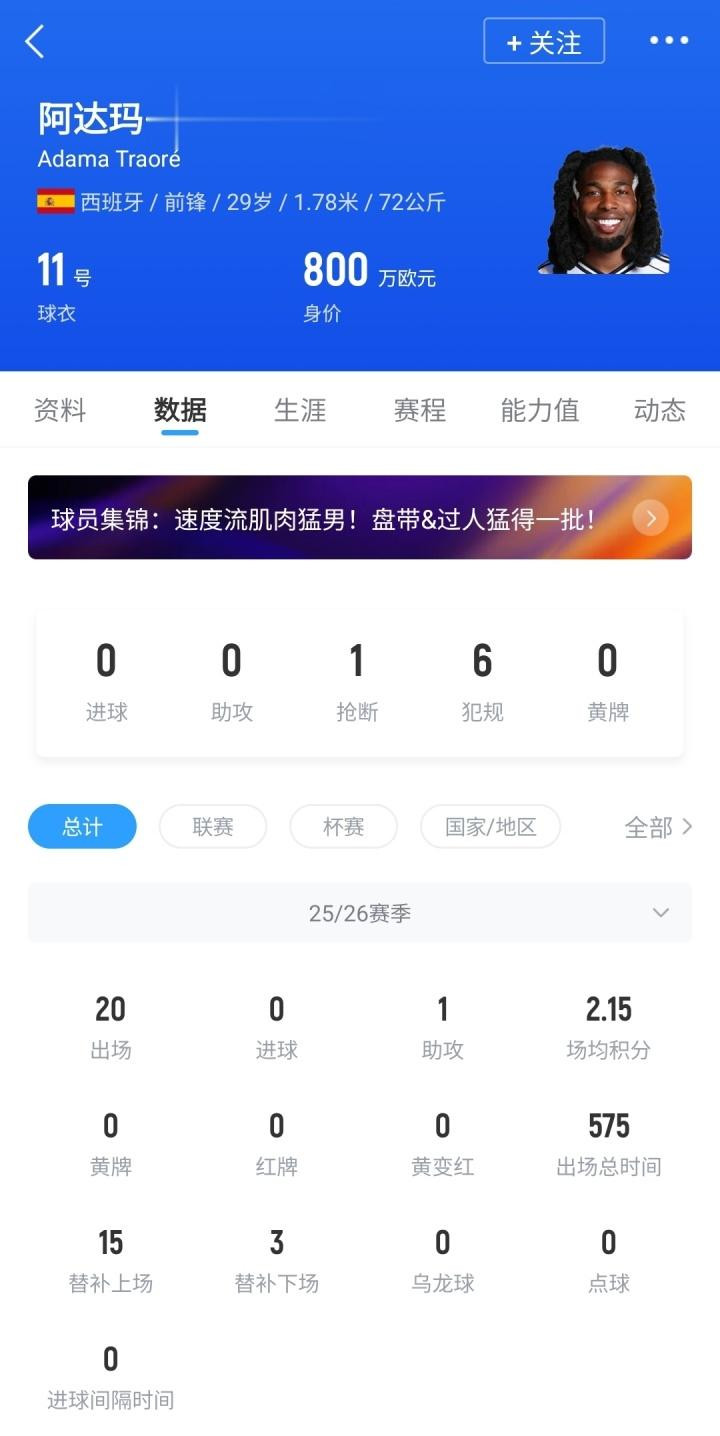Follow the player with the 关注 button

coord(544,42)
